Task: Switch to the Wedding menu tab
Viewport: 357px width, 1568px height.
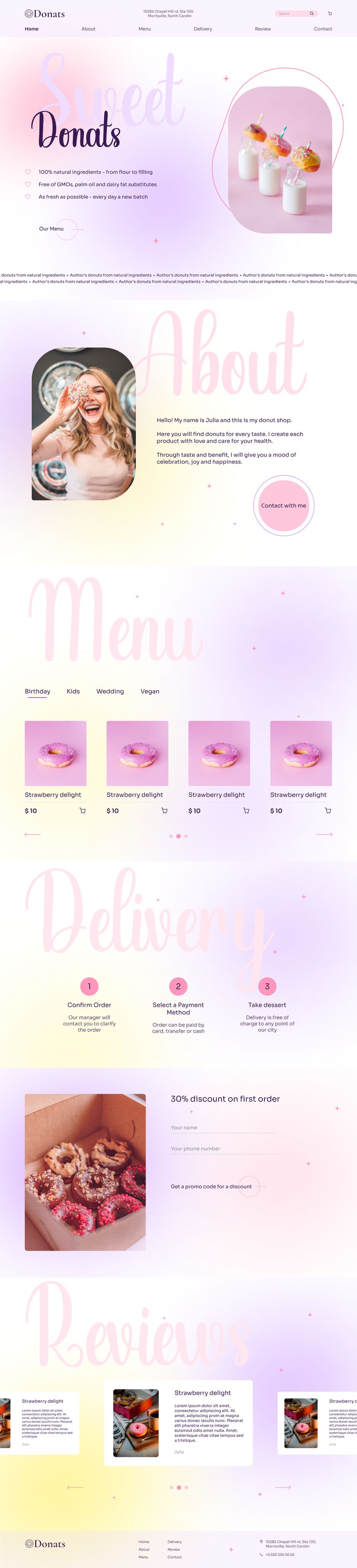Action: tap(110, 691)
